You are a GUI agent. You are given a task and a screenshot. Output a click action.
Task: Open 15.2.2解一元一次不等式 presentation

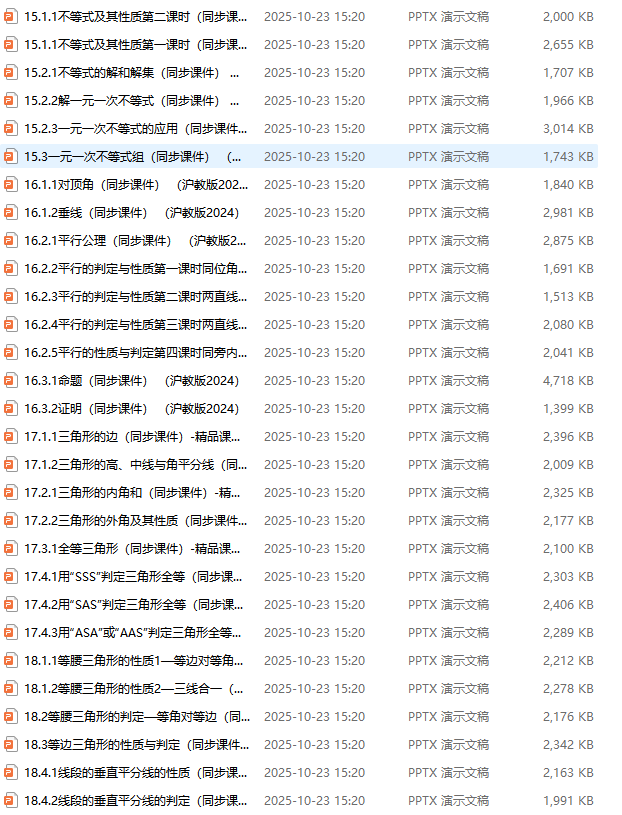tap(130, 101)
